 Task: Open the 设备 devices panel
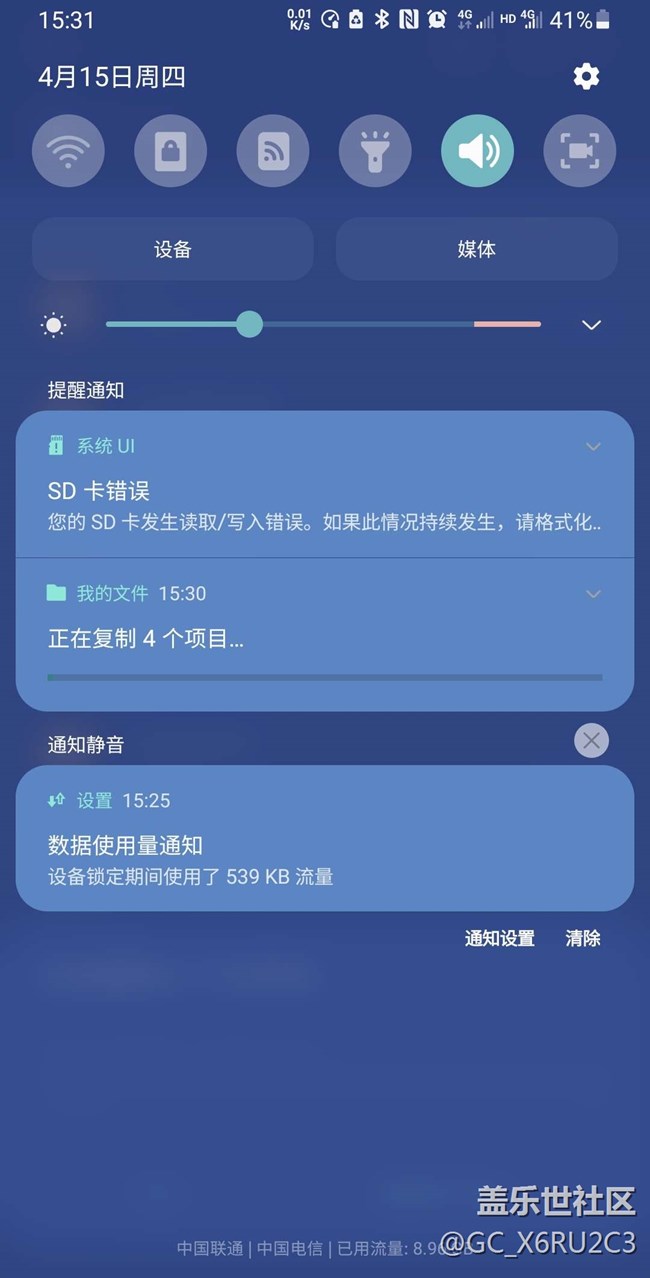(x=173, y=249)
